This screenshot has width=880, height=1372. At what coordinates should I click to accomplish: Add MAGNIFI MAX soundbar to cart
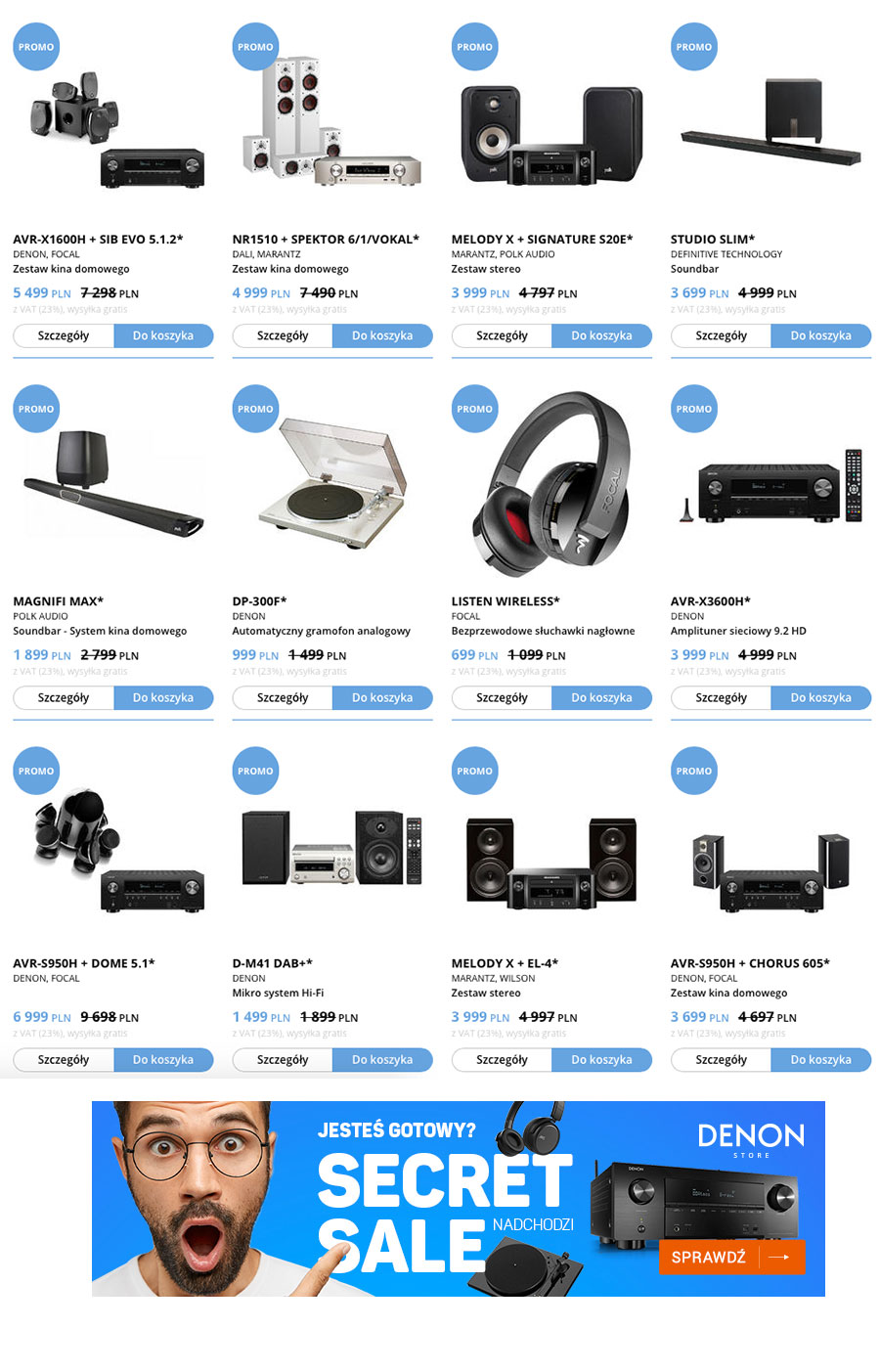click(x=163, y=697)
